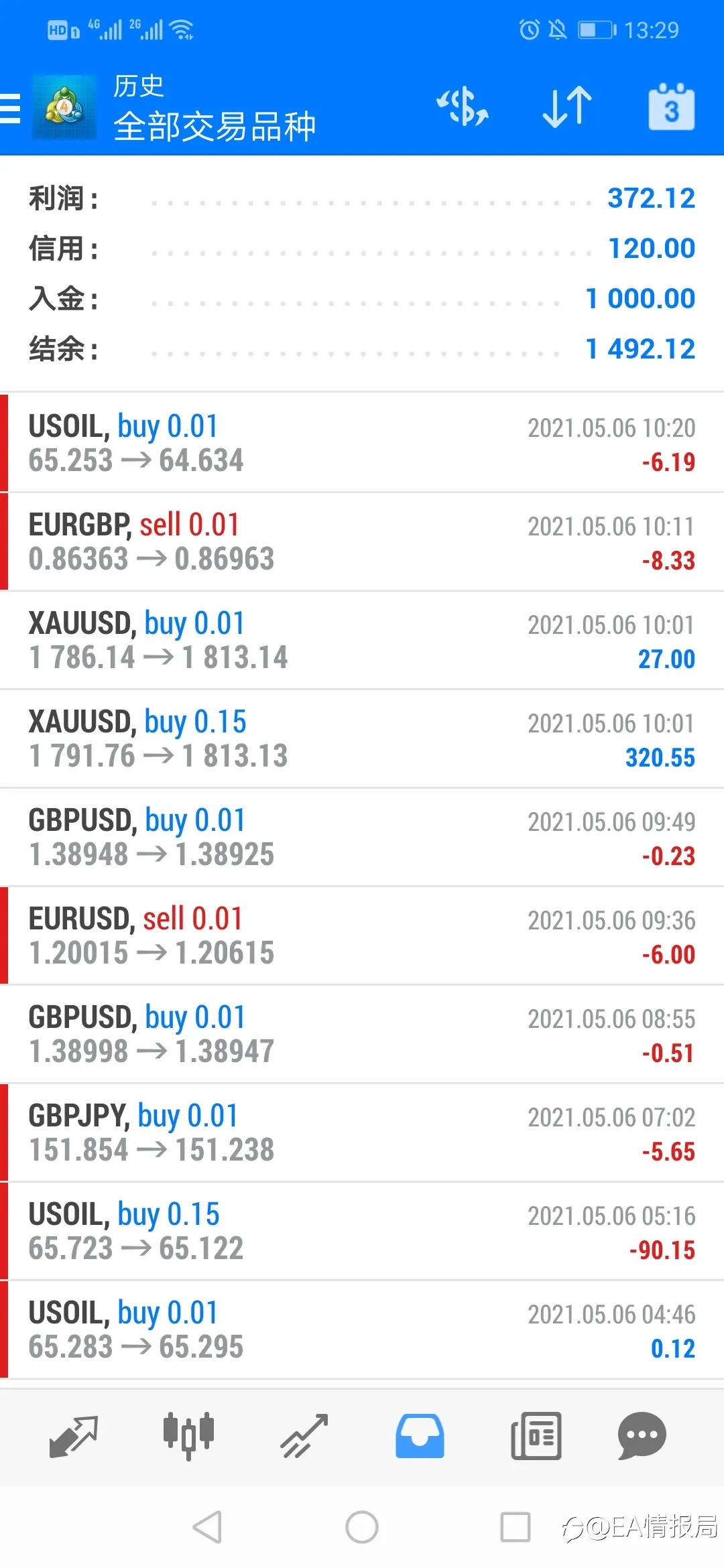Go back with the system back button

click(x=207, y=1527)
